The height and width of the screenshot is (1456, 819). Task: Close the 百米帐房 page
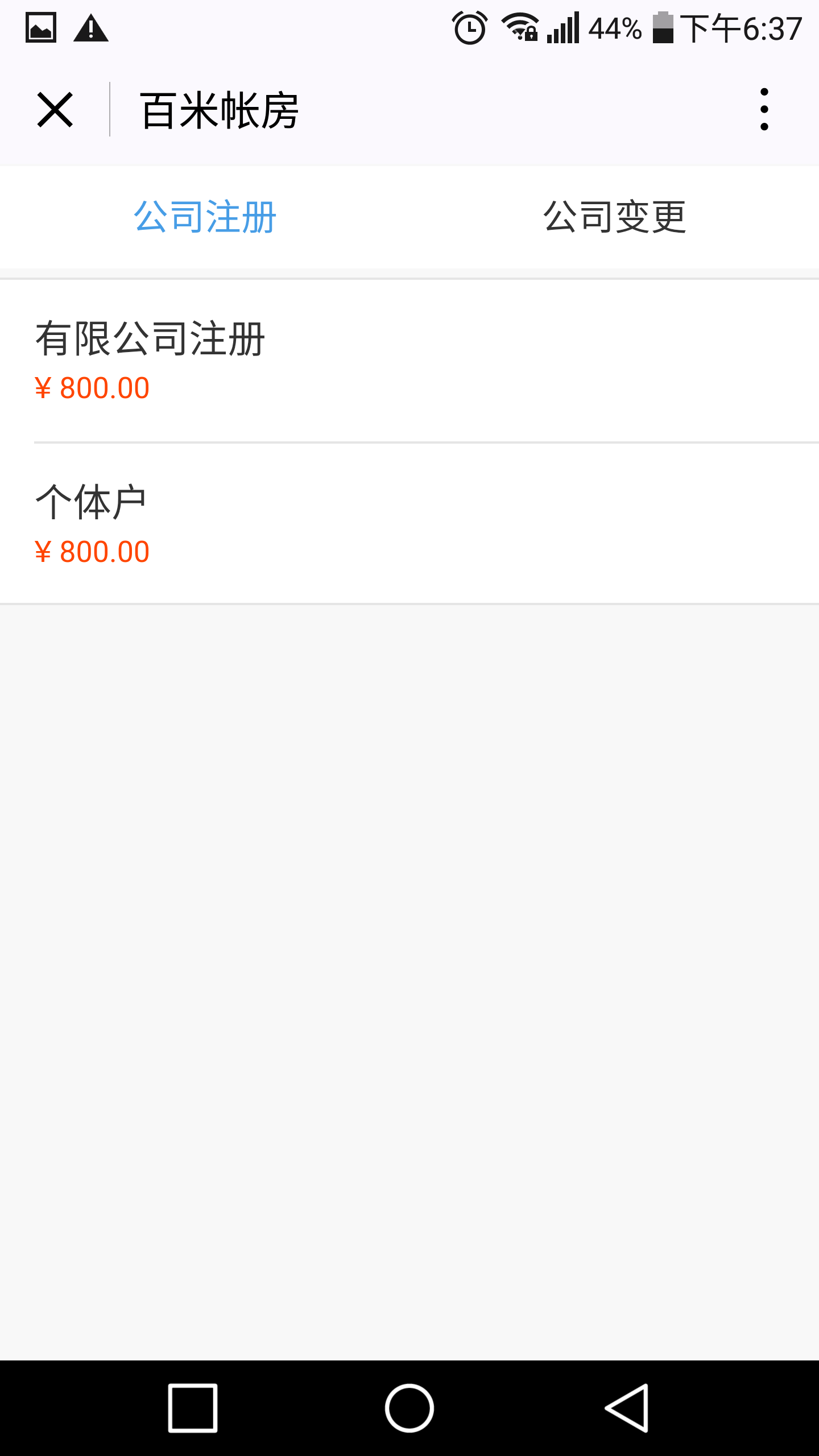(55, 110)
